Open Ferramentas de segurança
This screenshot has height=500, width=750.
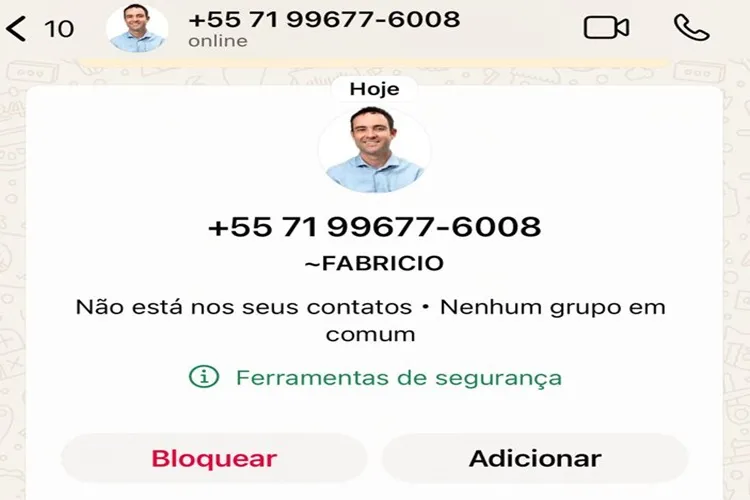(375, 377)
